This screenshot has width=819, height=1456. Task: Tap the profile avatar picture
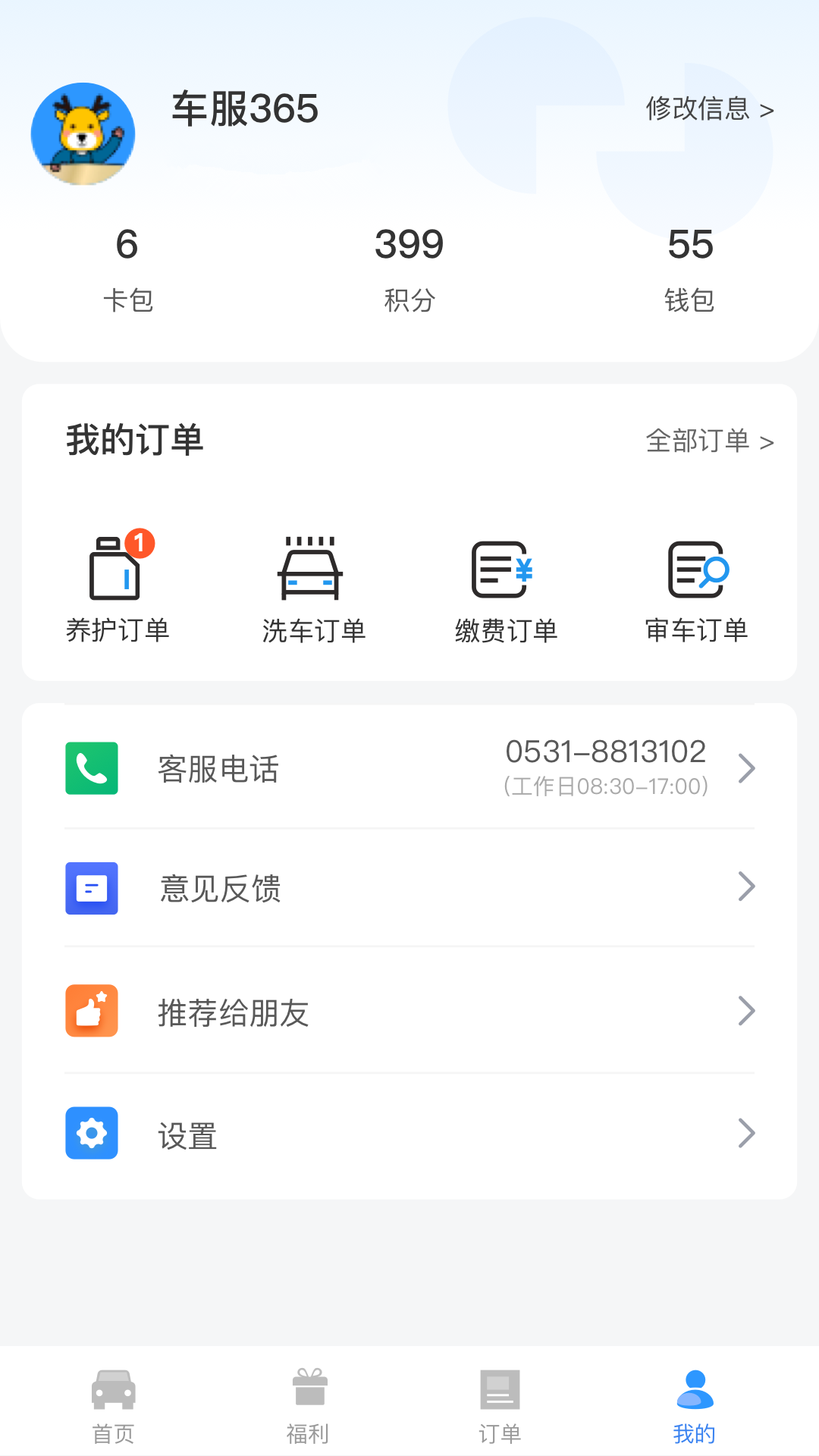click(x=83, y=134)
